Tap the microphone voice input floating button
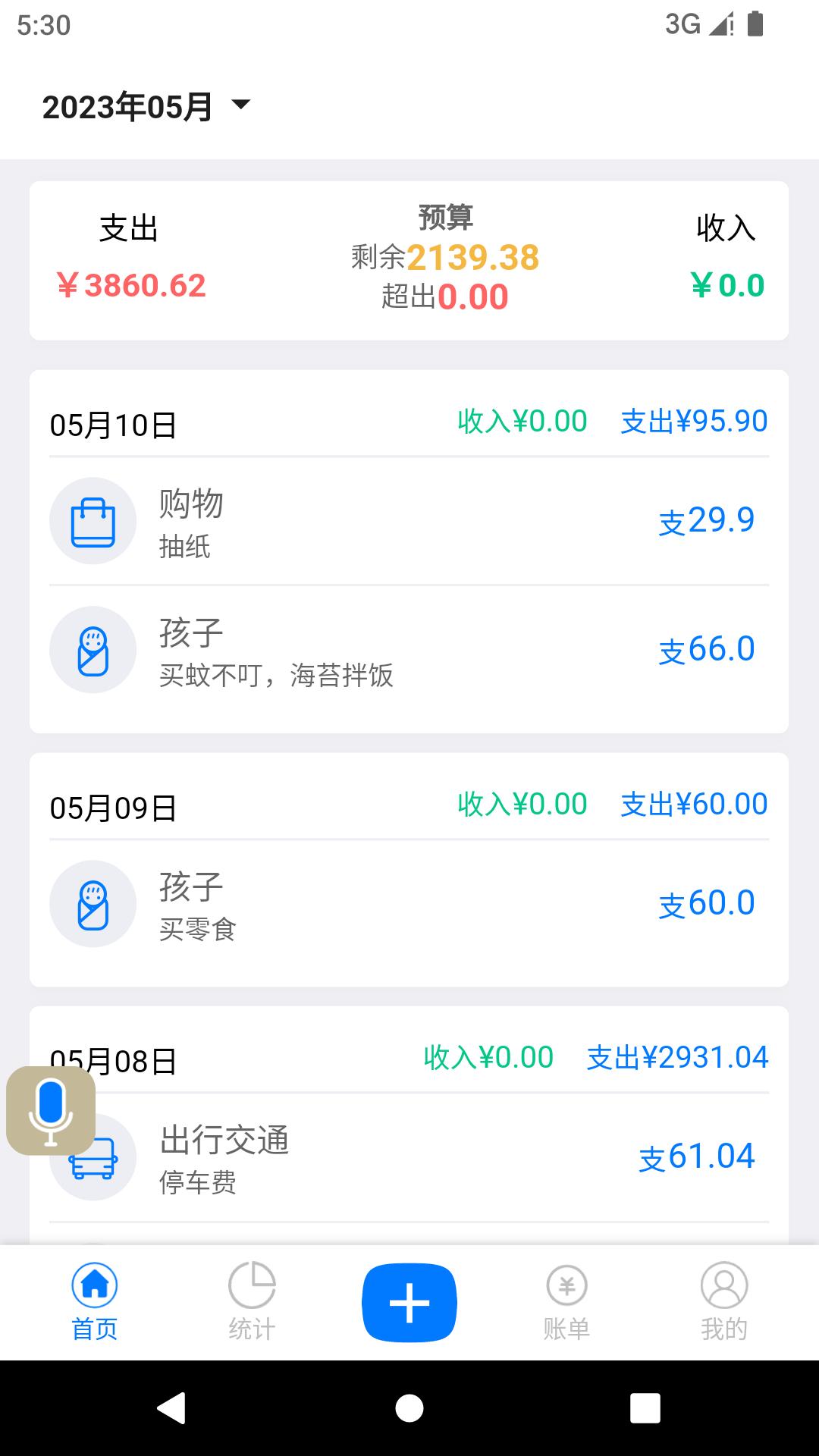819x1456 pixels. [x=50, y=1110]
